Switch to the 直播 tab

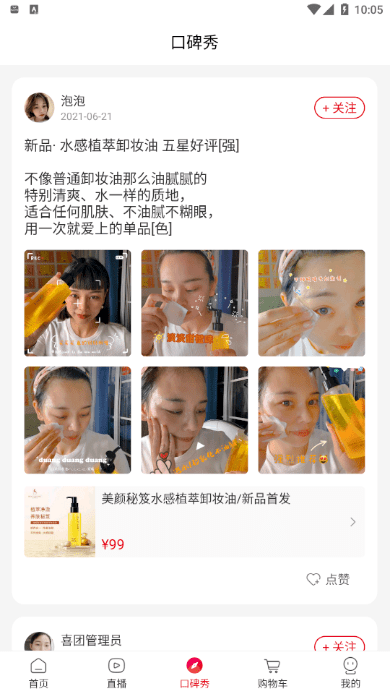(117, 673)
